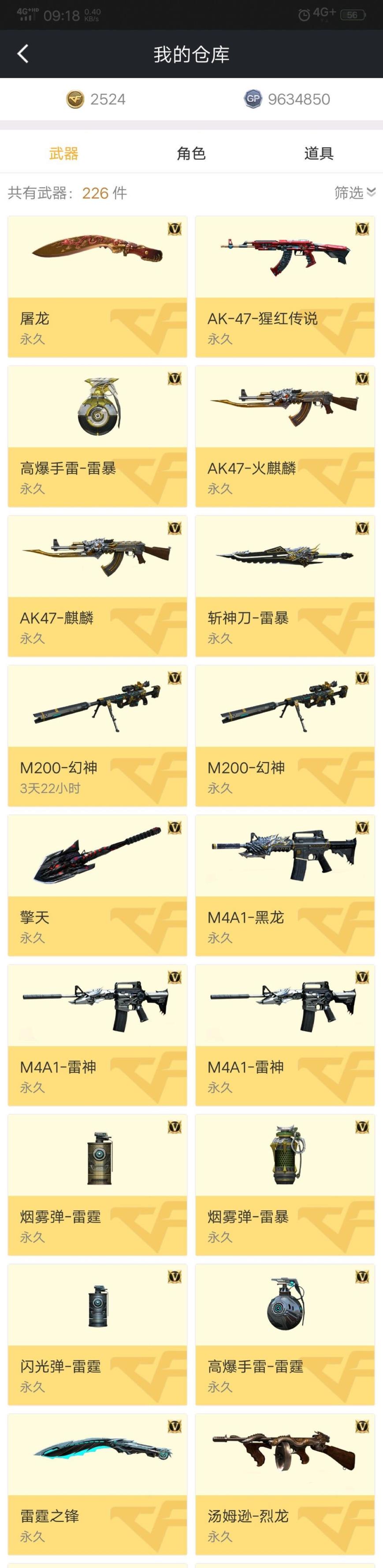Open the 屠龙 weapon card
383x1568 pixels.
coord(97,286)
